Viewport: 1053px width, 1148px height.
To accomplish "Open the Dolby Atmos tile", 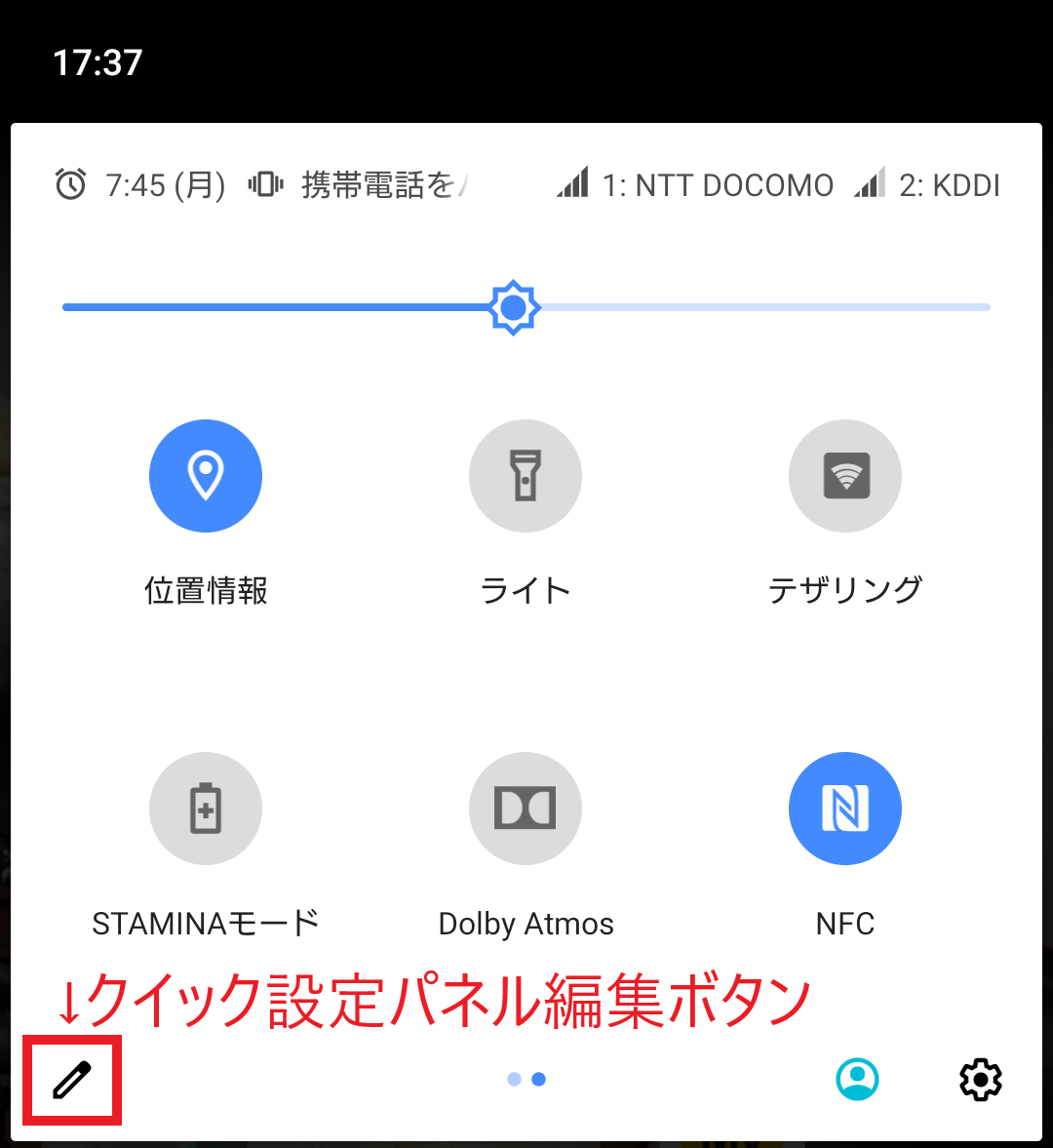I will click(526, 808).
